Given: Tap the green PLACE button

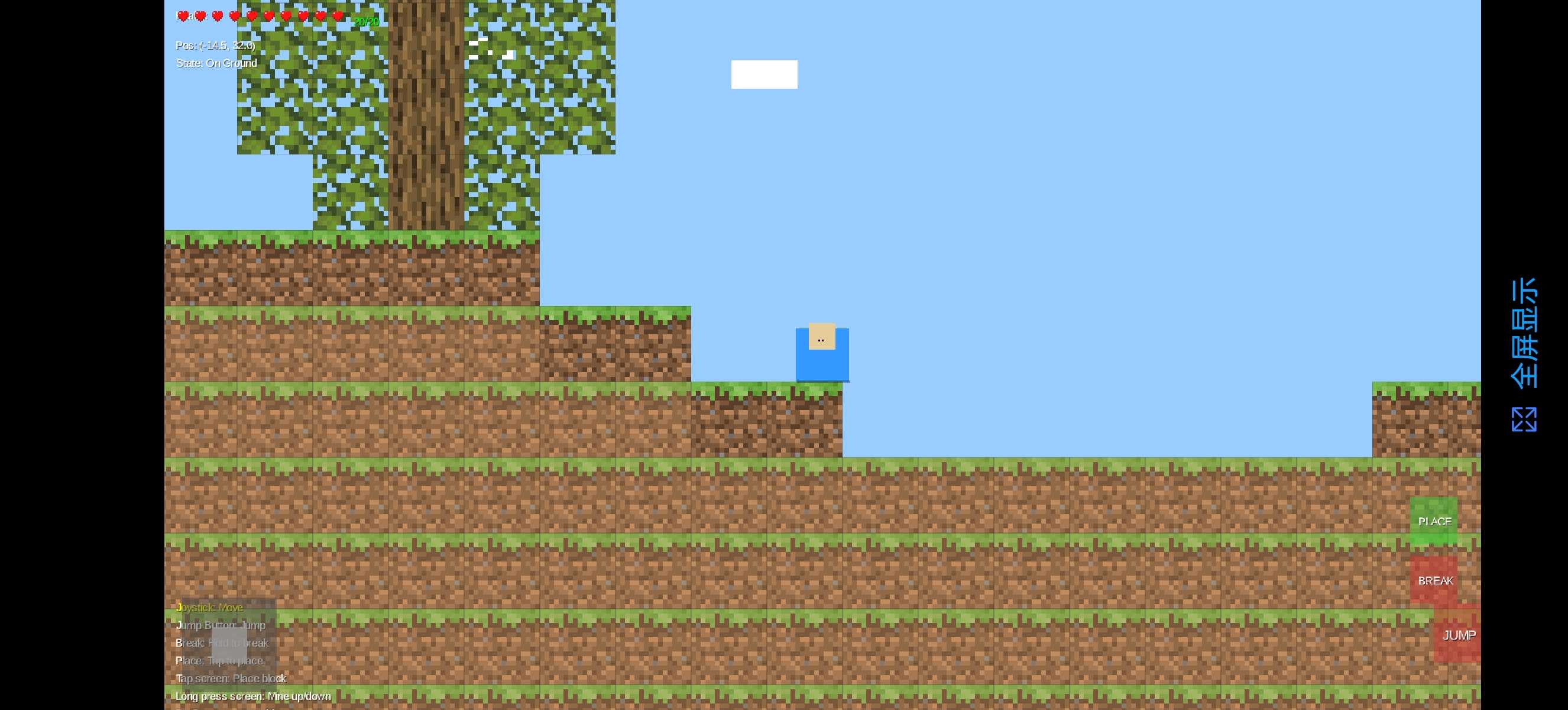Looking at the screenshot, I should tap(1433, 521).
